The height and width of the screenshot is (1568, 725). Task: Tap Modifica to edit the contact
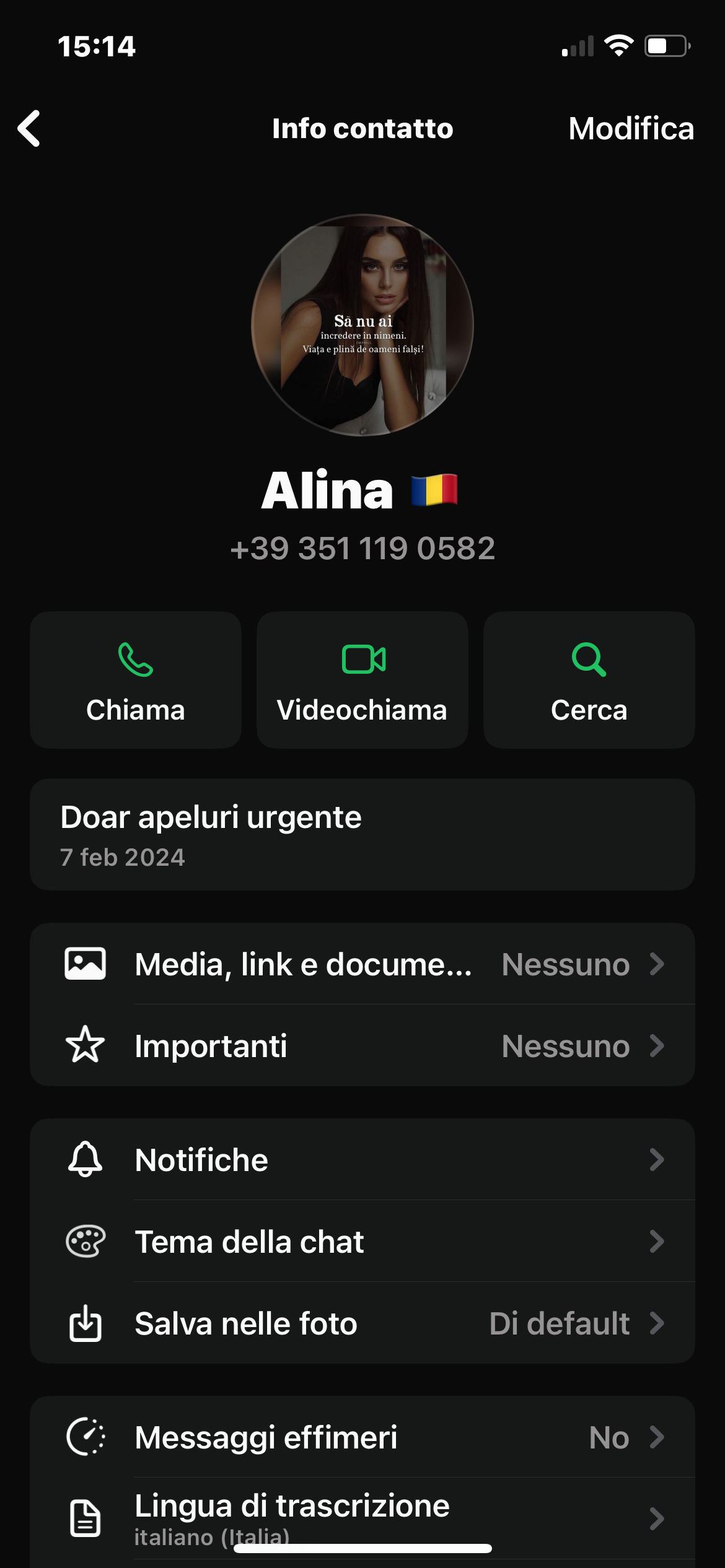click(631, 129)
